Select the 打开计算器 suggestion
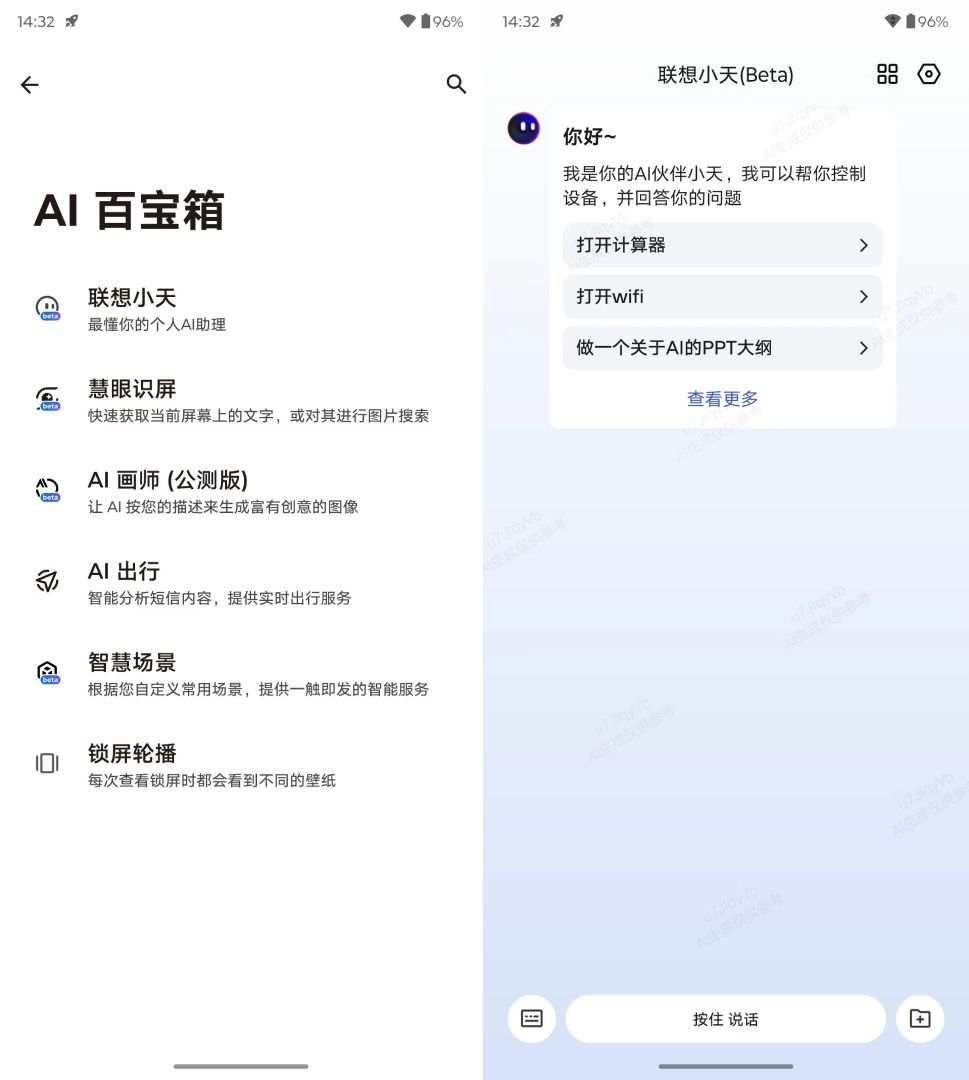 coord(722,245)
